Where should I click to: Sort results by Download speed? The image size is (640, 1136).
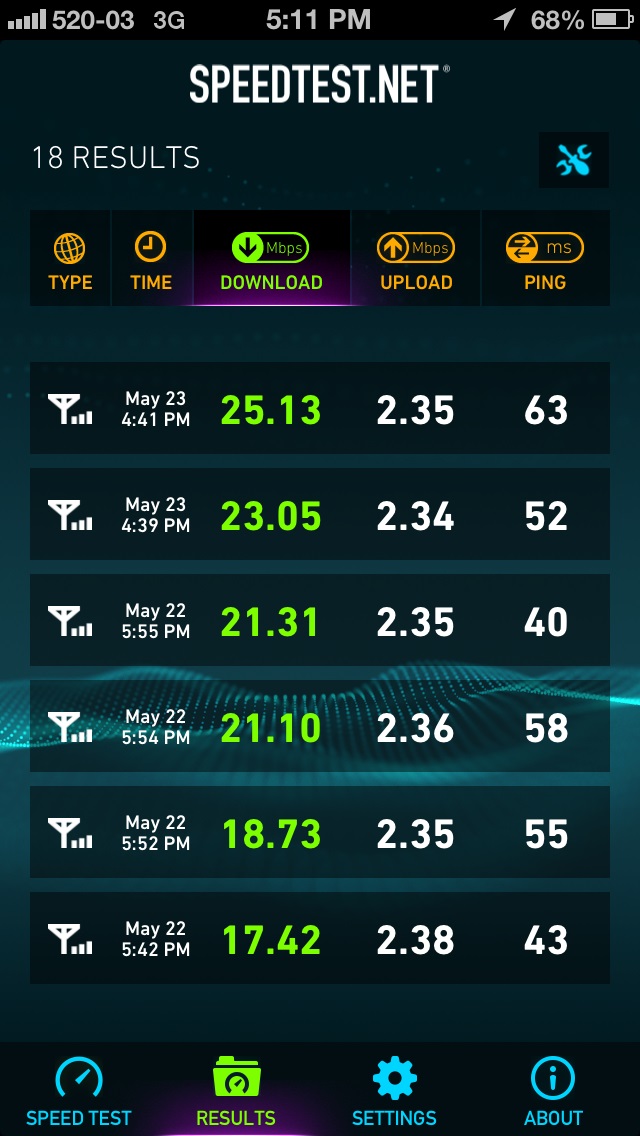pos(271,260)
